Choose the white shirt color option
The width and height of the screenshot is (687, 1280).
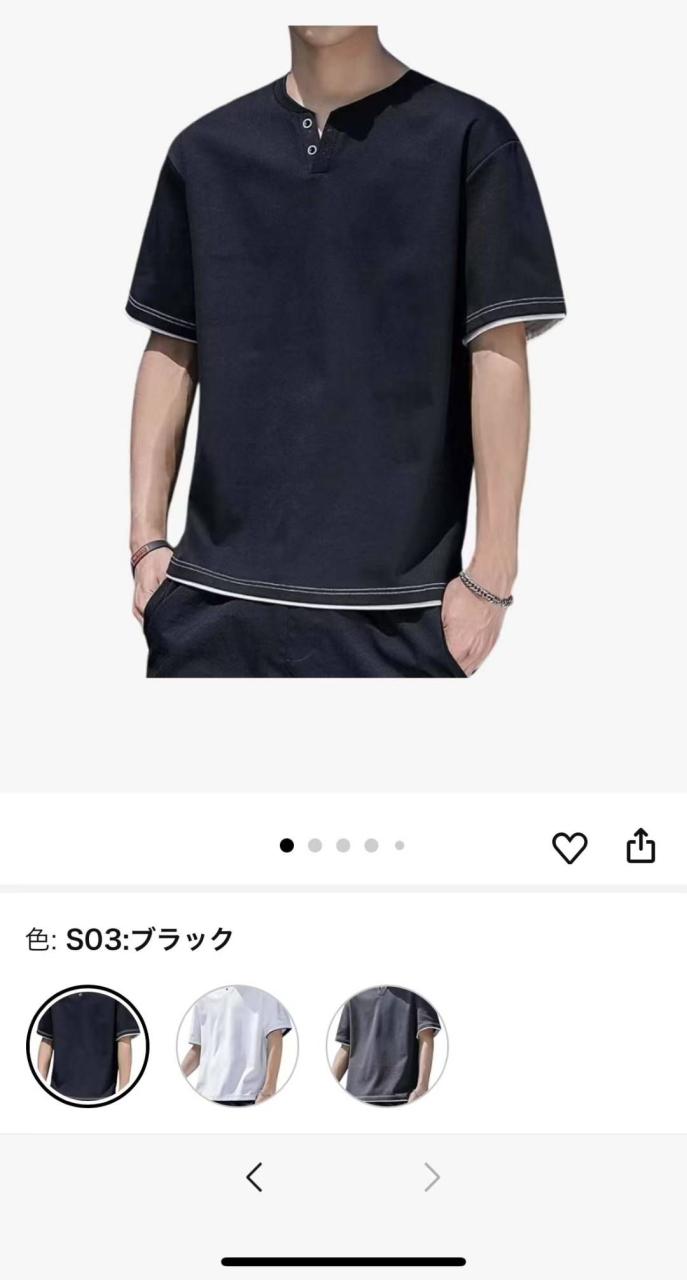(x=237, y=1046)
